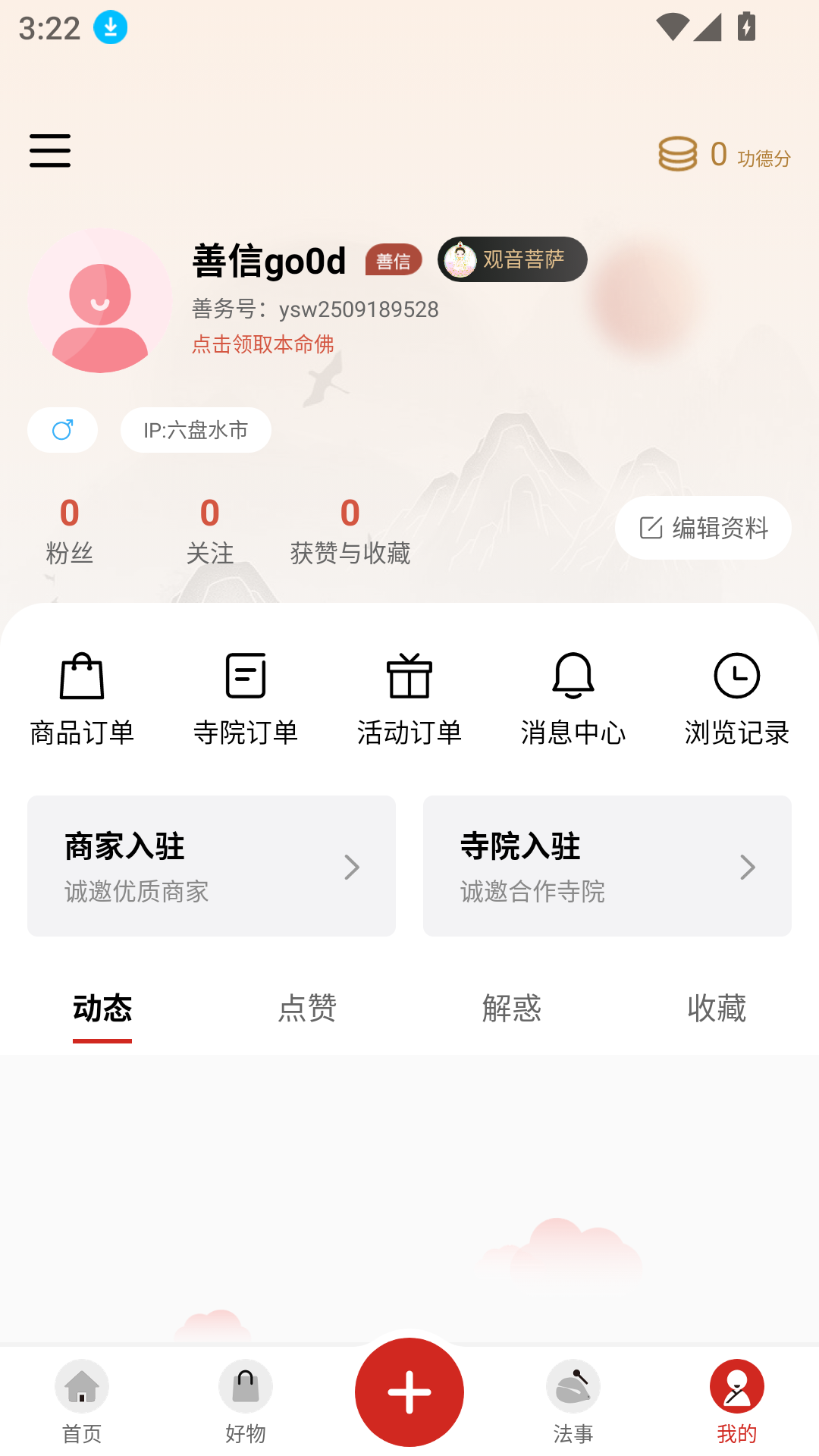
Task: Switch to the 收藏 tab
Action: point(717,1009)
